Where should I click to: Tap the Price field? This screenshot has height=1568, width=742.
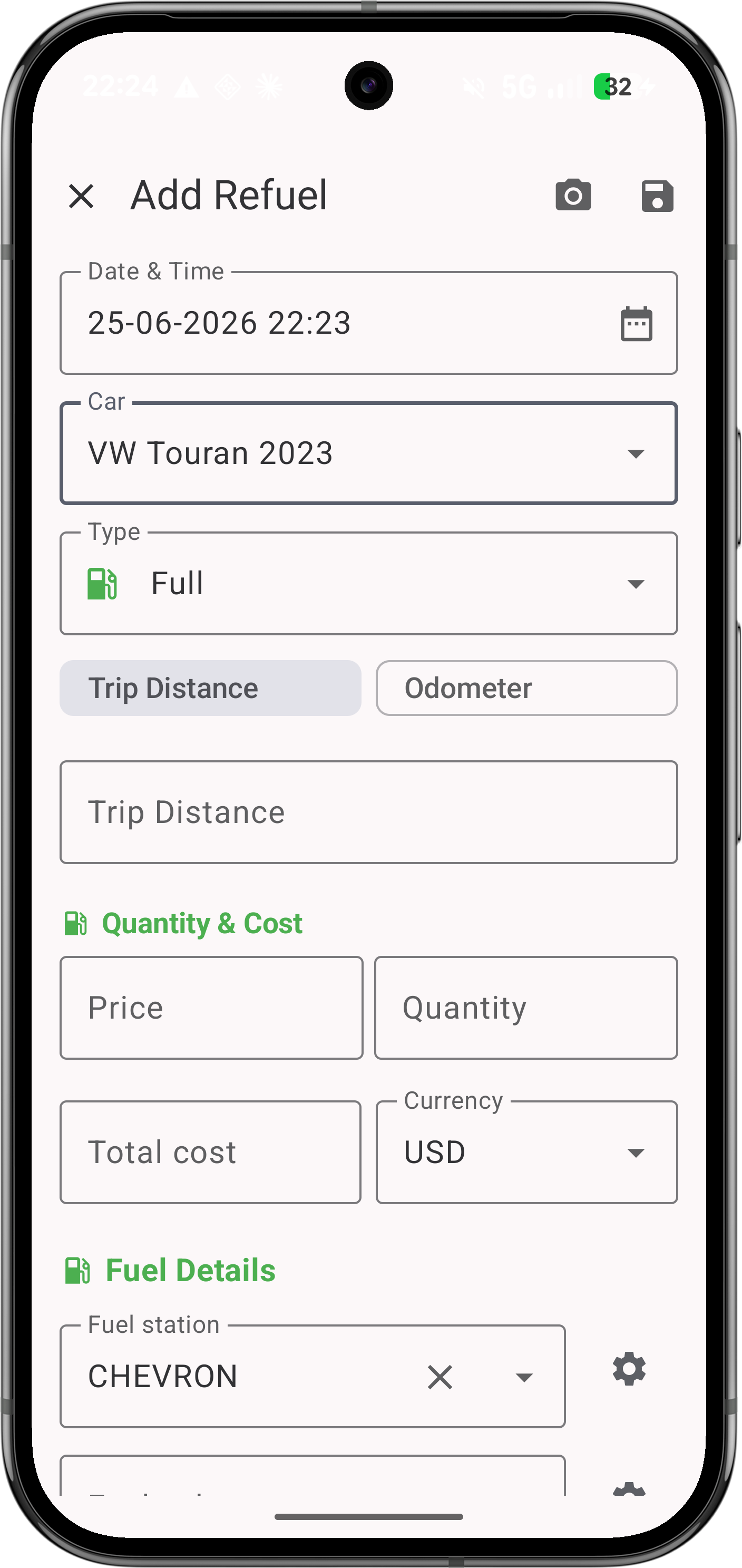[x=212, y=1008]
